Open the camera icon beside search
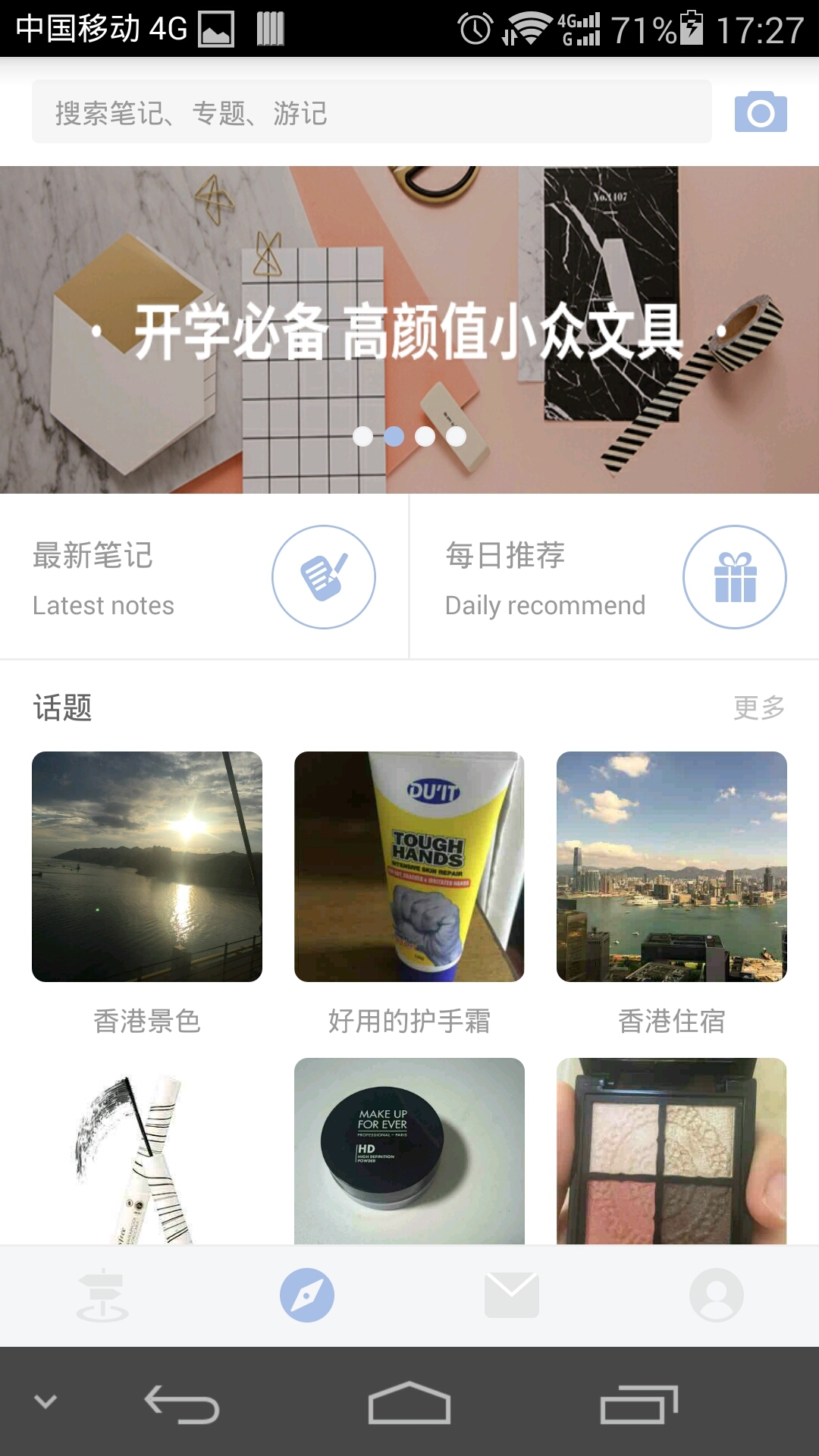Image resolution: width=819 pixels, height=1456 pixels. tap(761, 112)
